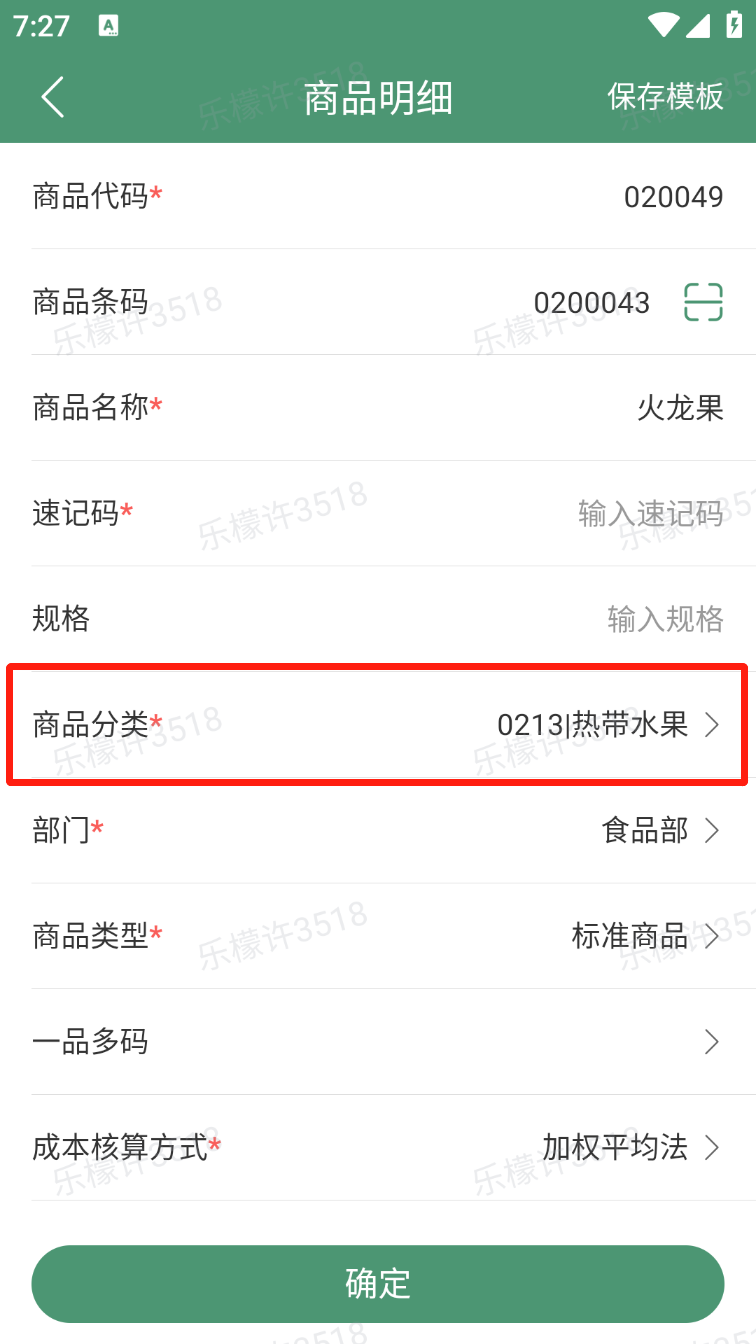Open the 一品多码 row

pyautogui.click(x=378, y=1042)
